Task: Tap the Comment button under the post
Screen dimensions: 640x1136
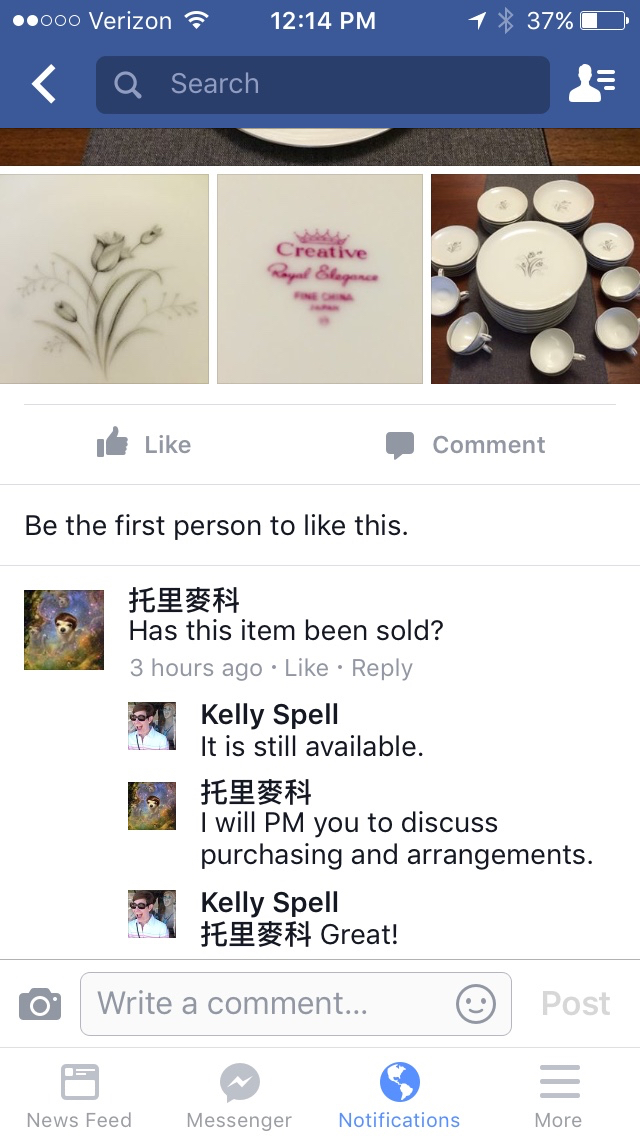Action: point(466,445)
